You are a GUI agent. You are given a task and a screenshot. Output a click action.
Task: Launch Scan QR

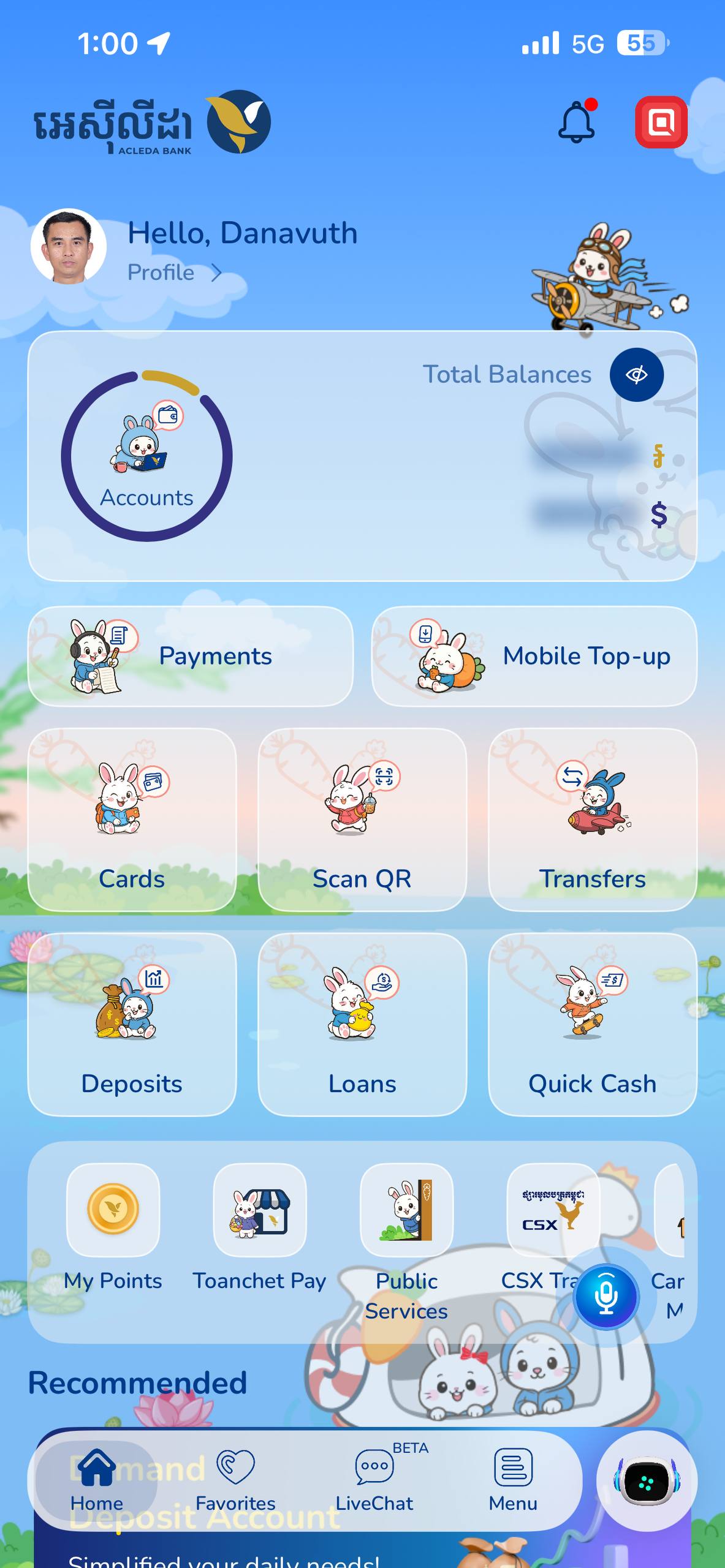pos(362,820)
